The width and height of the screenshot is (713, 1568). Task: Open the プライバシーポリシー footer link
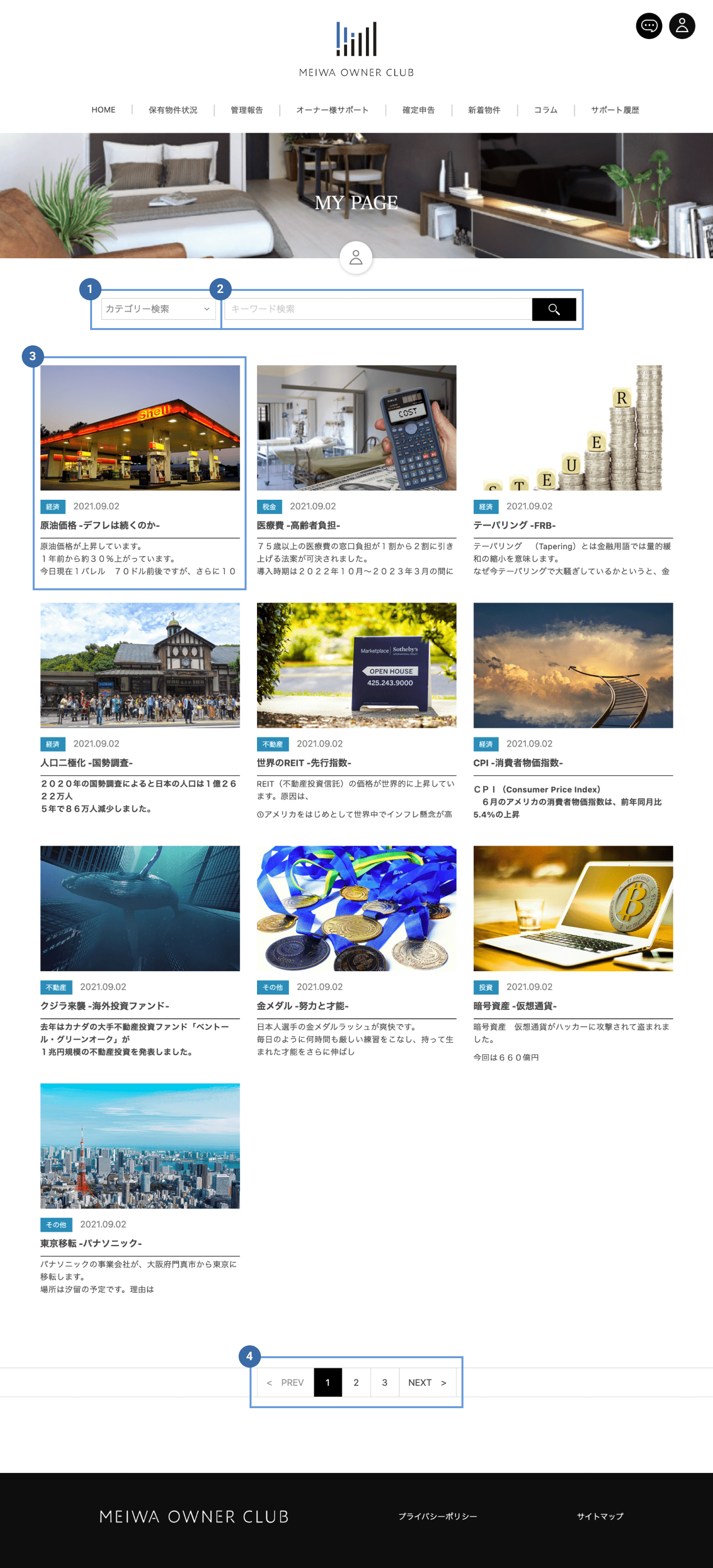click(x=437, y=1516)
